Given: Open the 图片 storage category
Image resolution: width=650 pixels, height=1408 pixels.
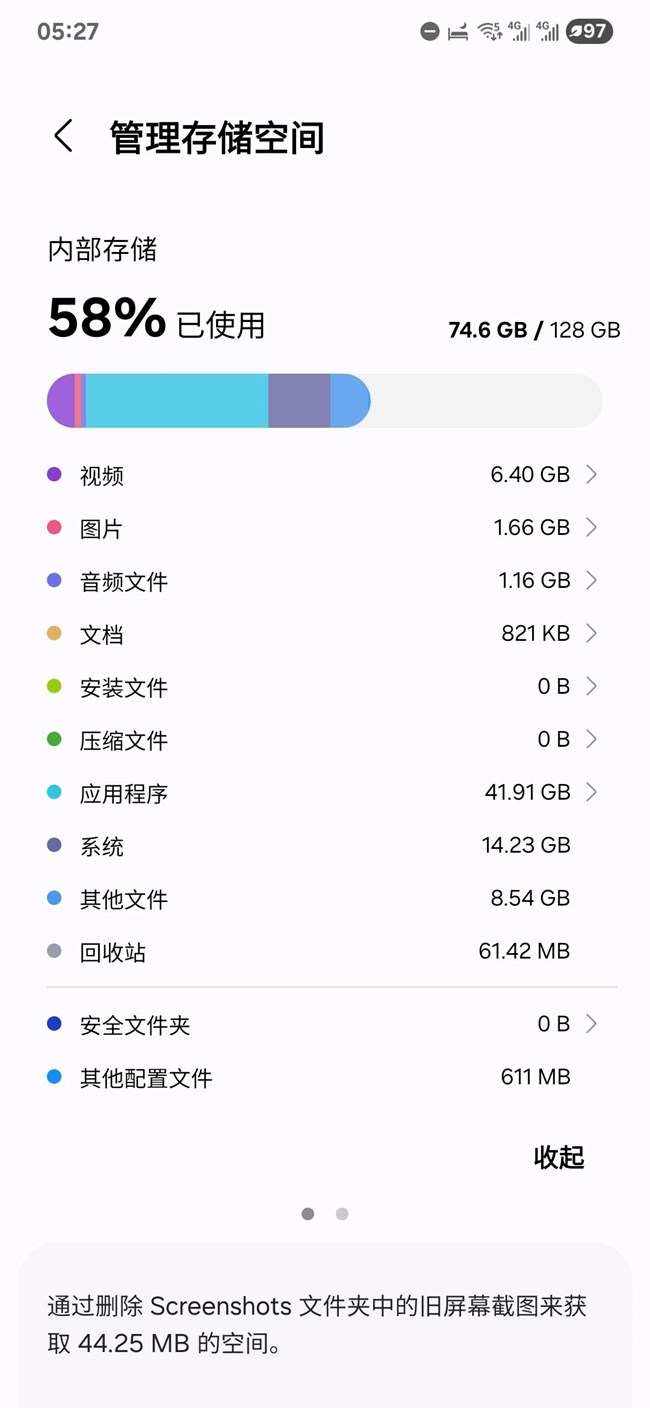Looking at the screenshot, I should [x=325, y=528].
